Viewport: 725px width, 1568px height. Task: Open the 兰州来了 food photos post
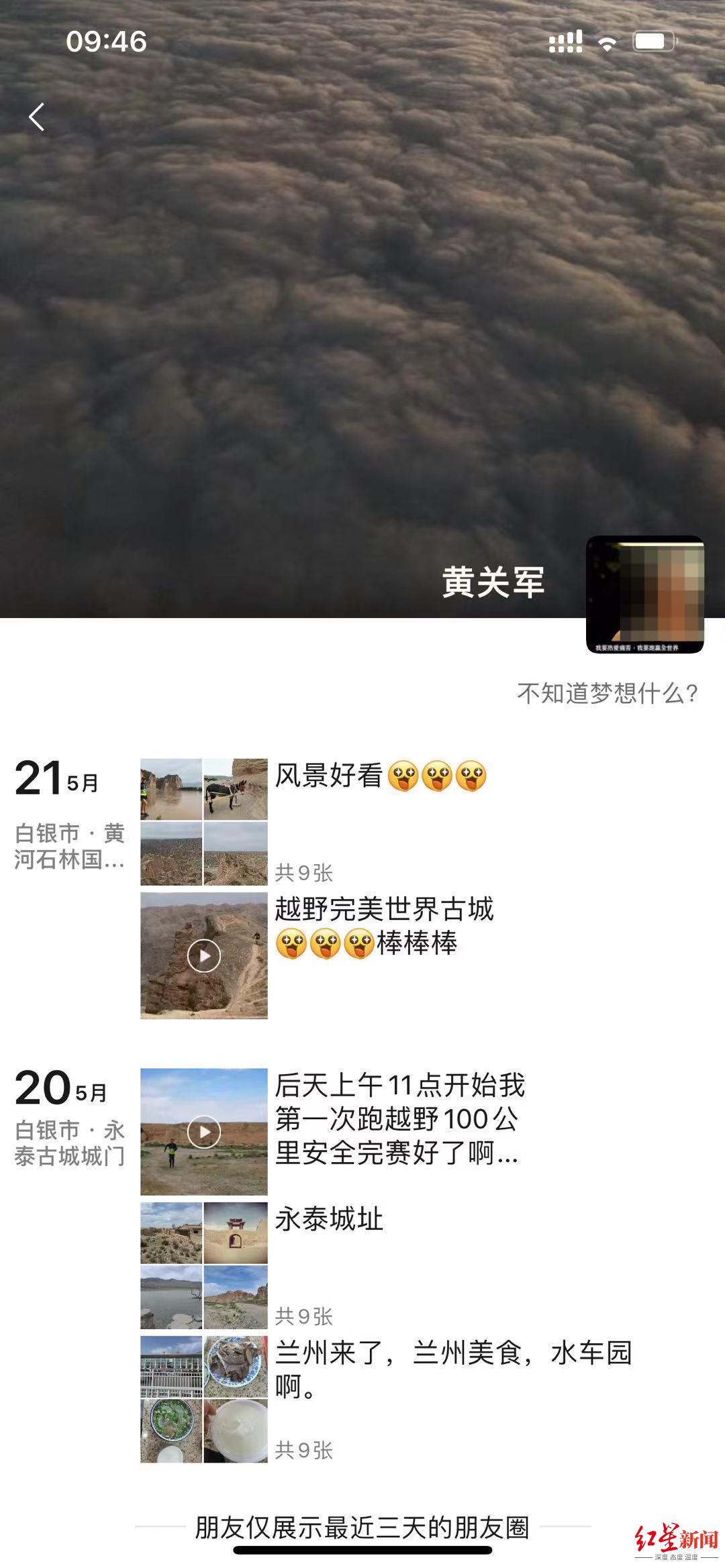pos(204,1400)
